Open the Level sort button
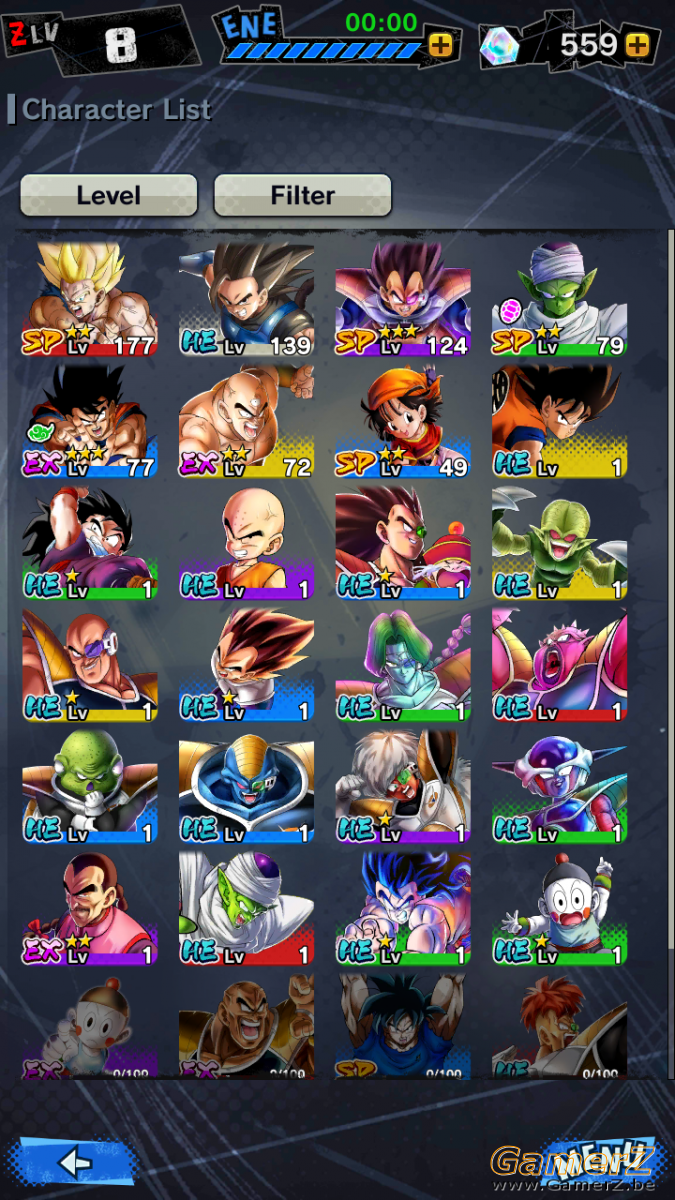The height and width of the screenshot is (1200, 675). [109, 195]
